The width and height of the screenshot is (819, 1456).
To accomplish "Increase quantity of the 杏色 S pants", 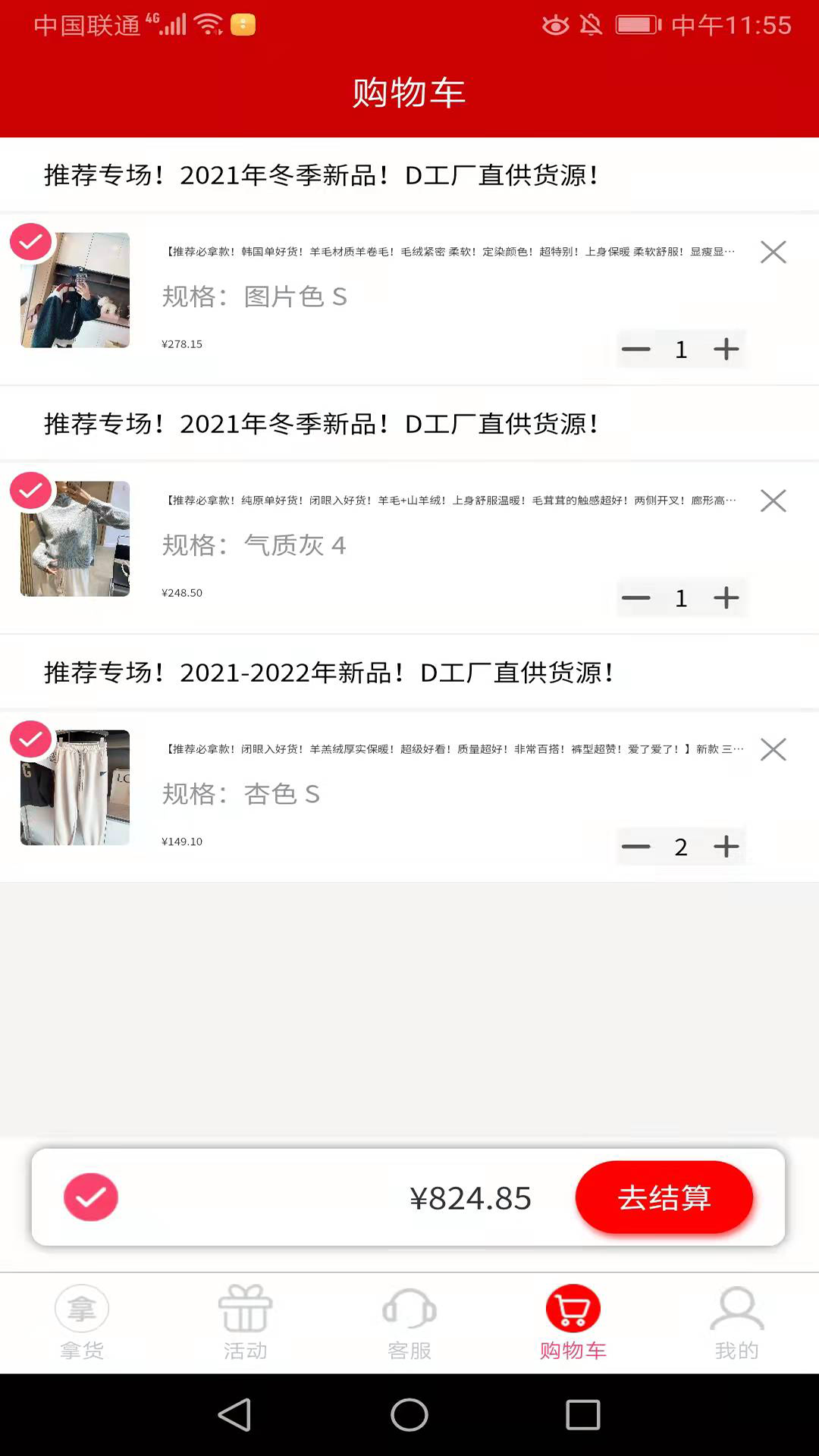I will click(726, 846).
